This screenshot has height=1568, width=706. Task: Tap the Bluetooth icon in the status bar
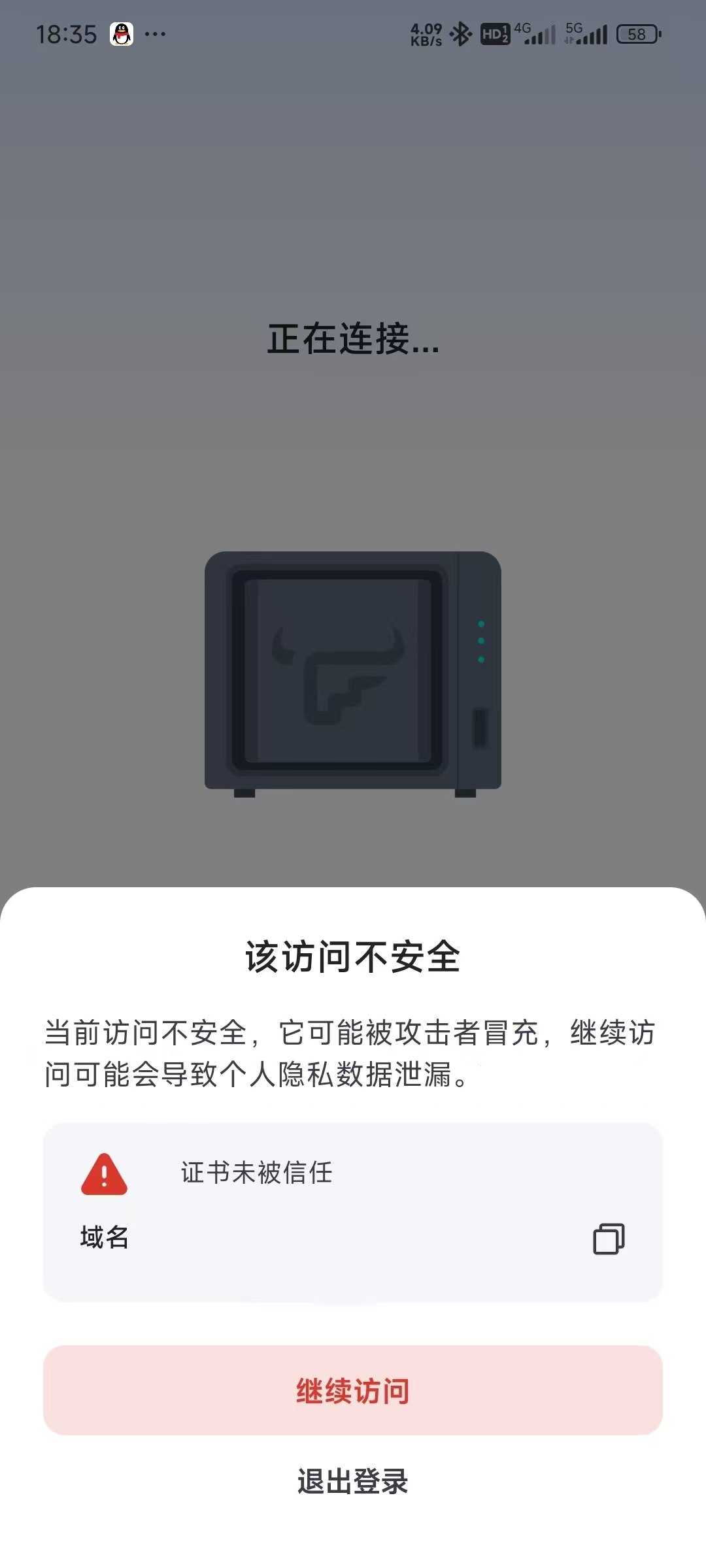(462, 33)
